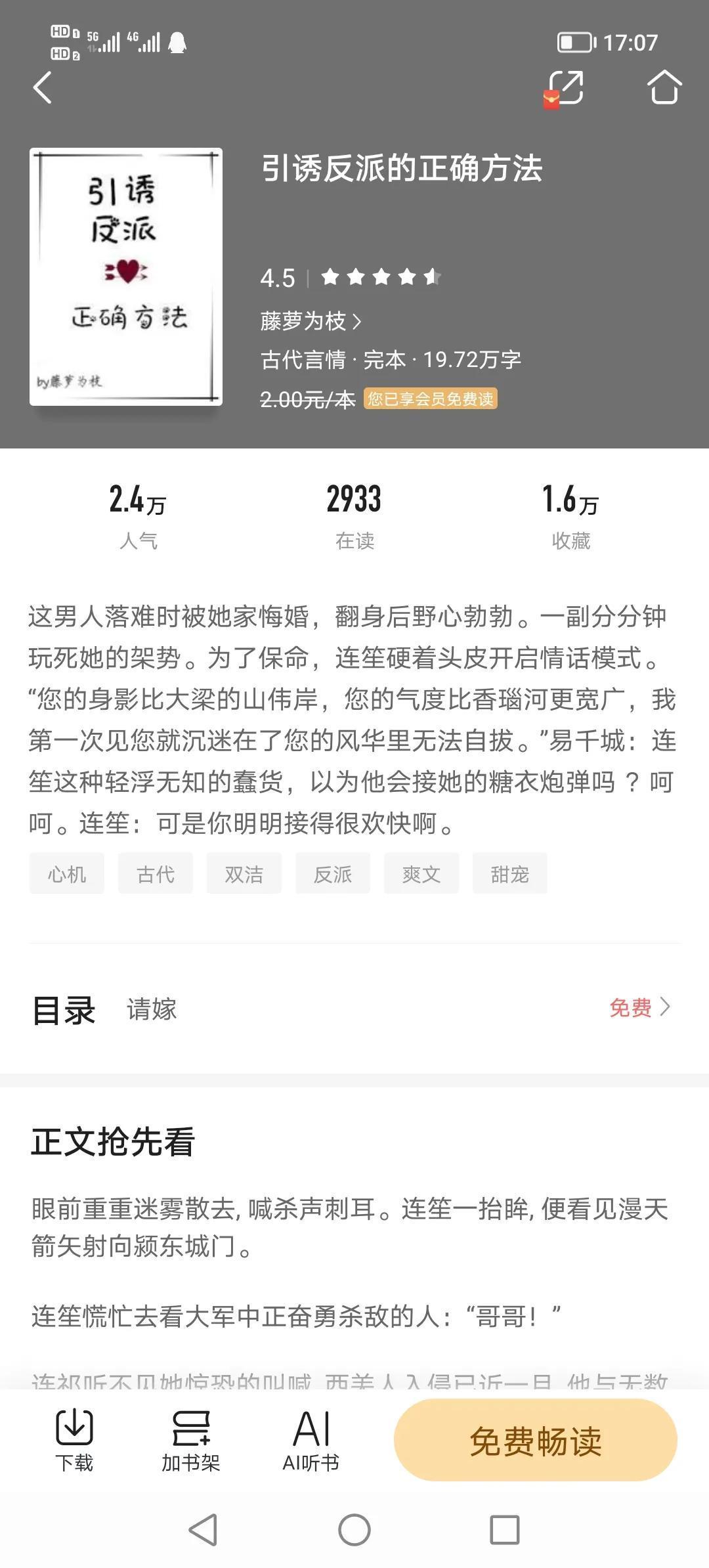
Task: Open recent apps from navigation bar
Action: [x=504, y=1530]
